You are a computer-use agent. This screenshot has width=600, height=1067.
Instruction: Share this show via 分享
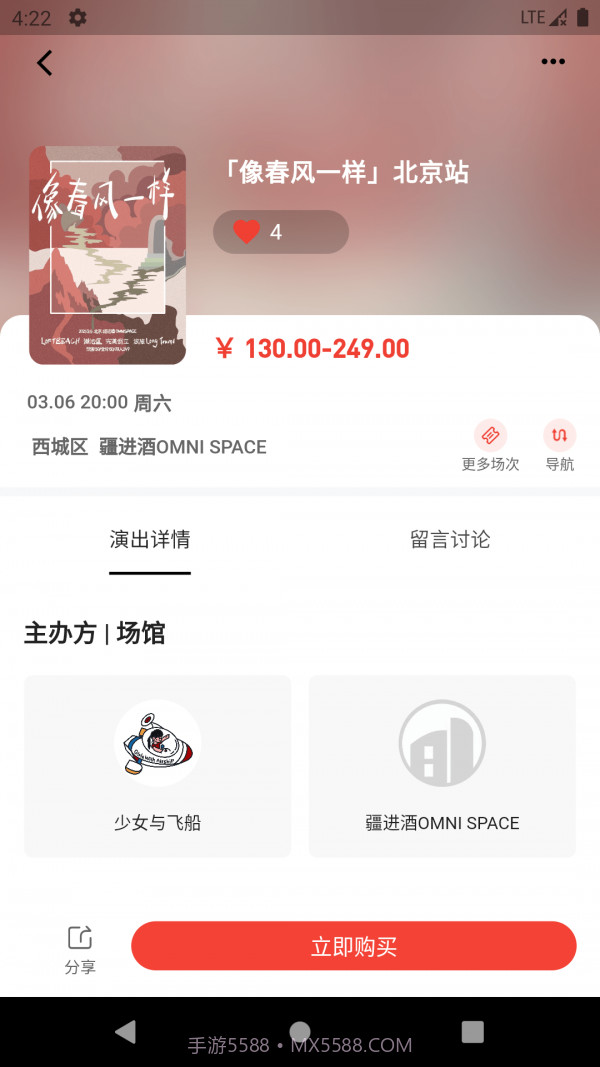tap(80, 949)
